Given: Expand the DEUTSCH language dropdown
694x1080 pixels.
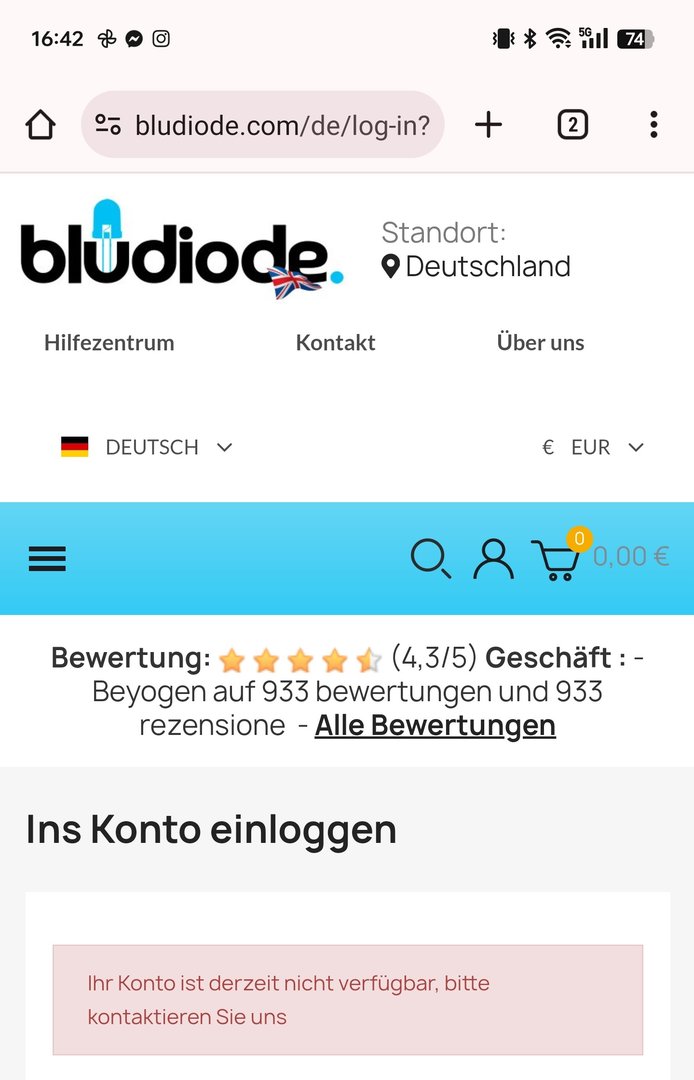Looking at the screenshot, I should [148, 447].
